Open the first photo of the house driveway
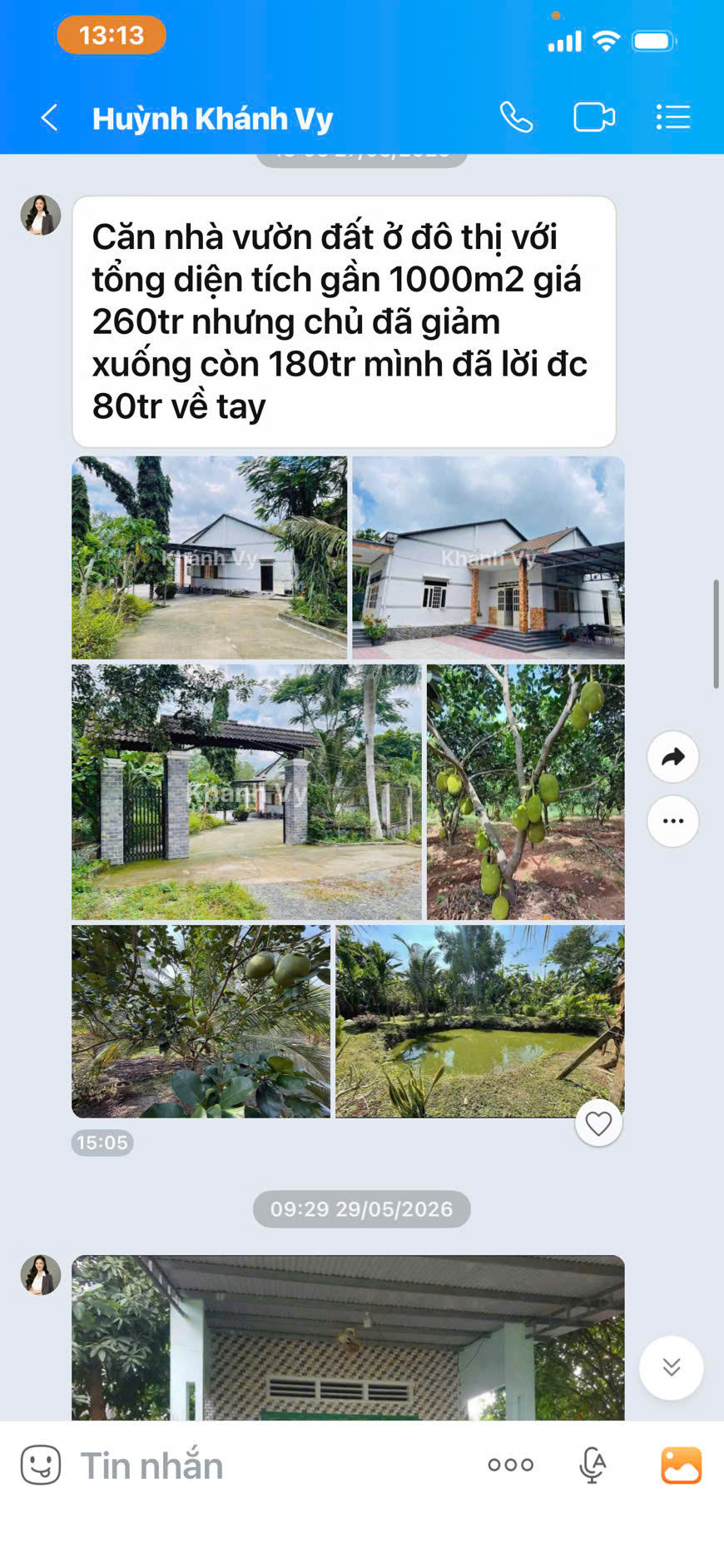724x1568 pixels. click(209, 557)
